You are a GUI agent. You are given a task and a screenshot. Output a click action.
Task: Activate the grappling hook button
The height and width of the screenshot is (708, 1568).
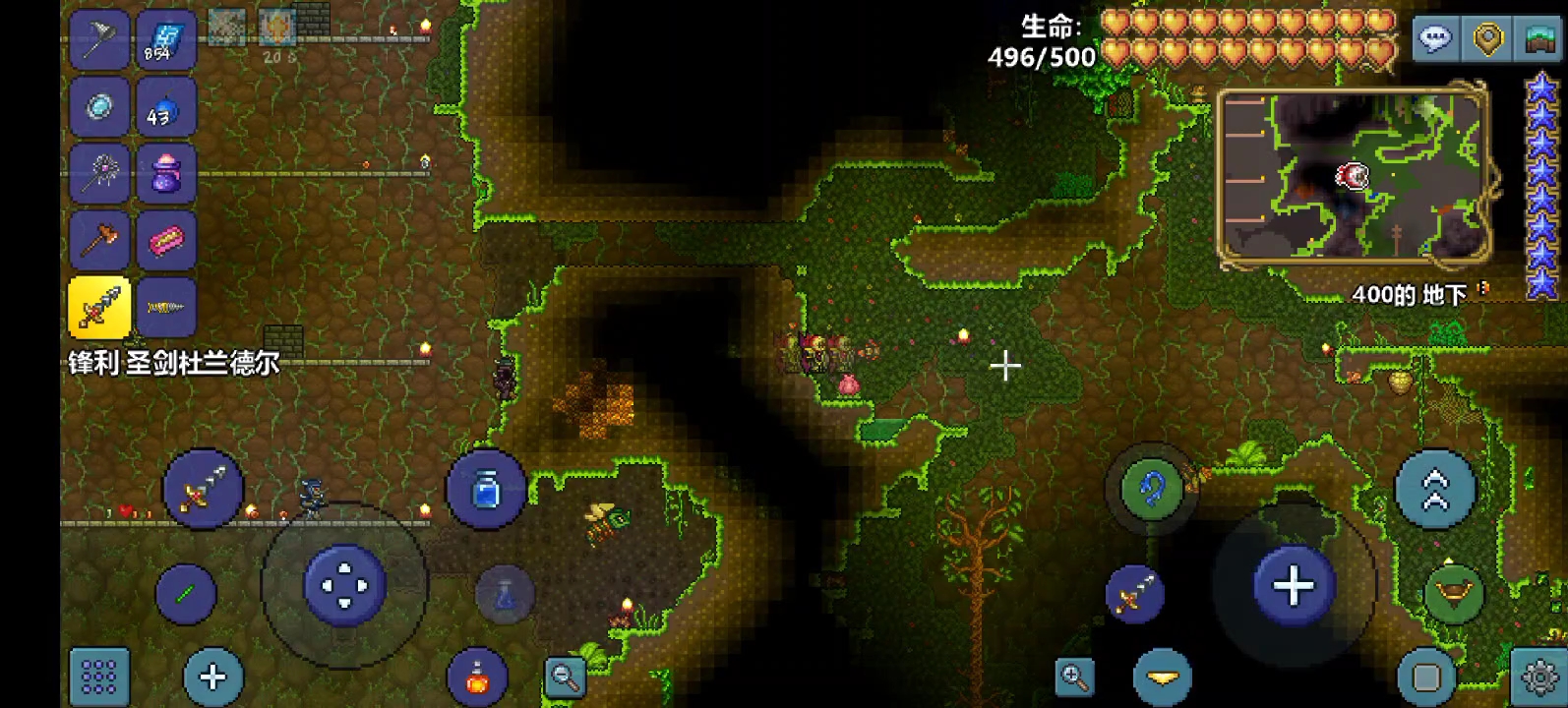coord(1151,489)
